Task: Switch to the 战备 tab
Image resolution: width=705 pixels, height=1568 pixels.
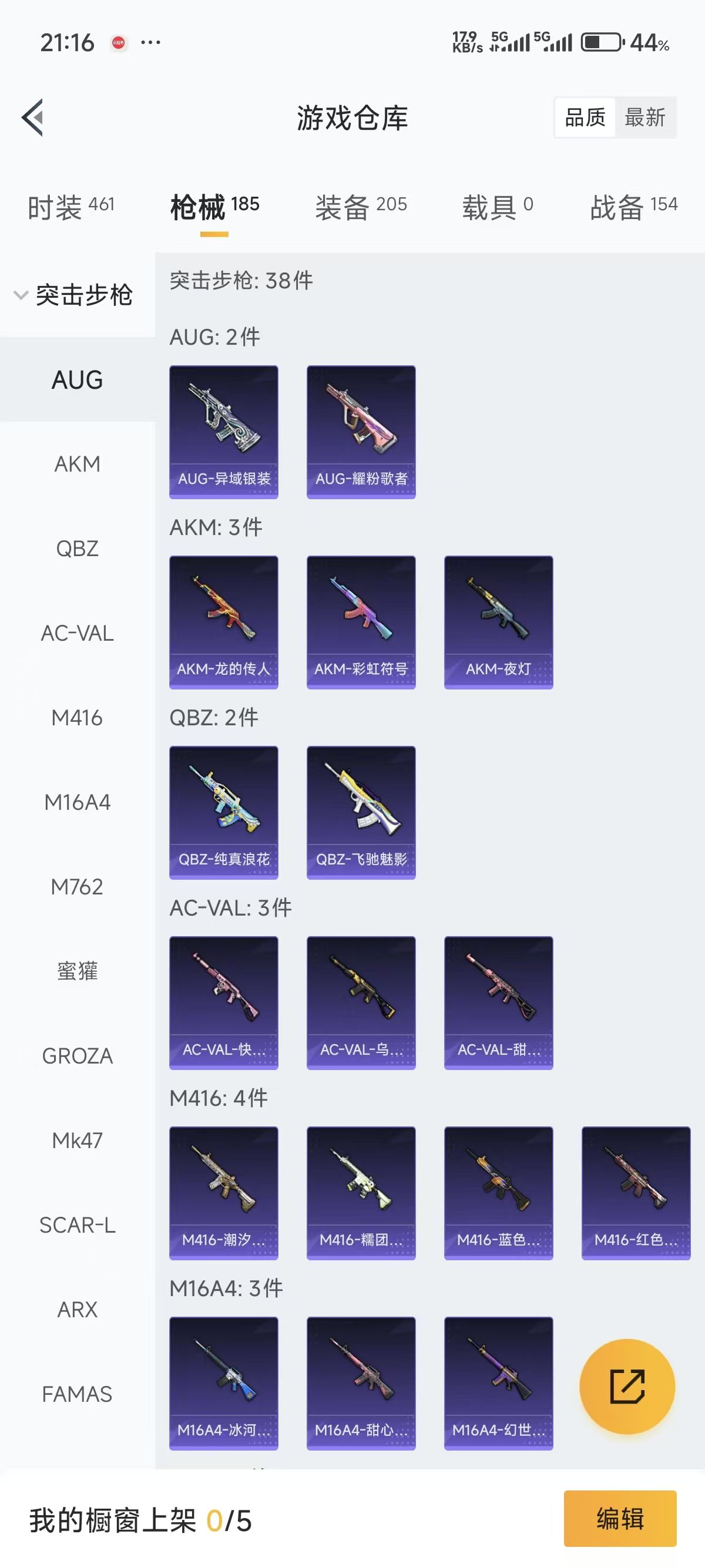Action: [x=633, y=207]
